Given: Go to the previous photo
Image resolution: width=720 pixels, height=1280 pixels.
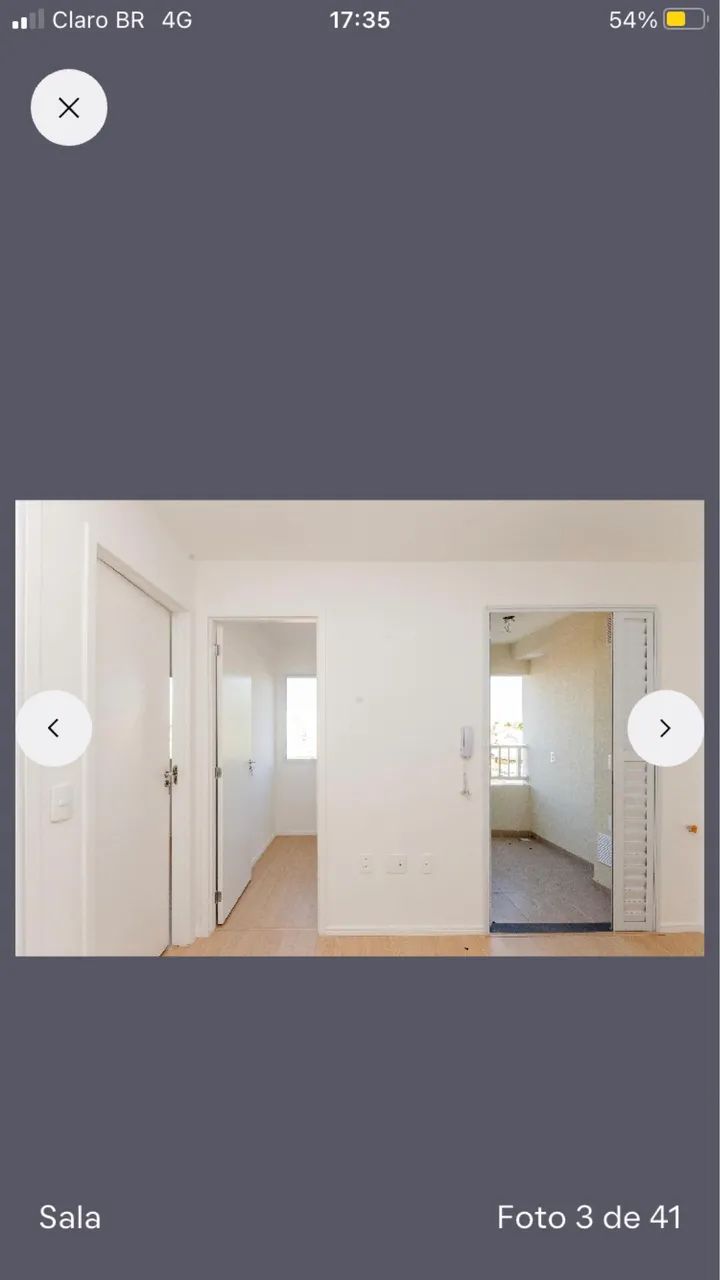Looking at the screenshot, I should [x=54, y=728].
